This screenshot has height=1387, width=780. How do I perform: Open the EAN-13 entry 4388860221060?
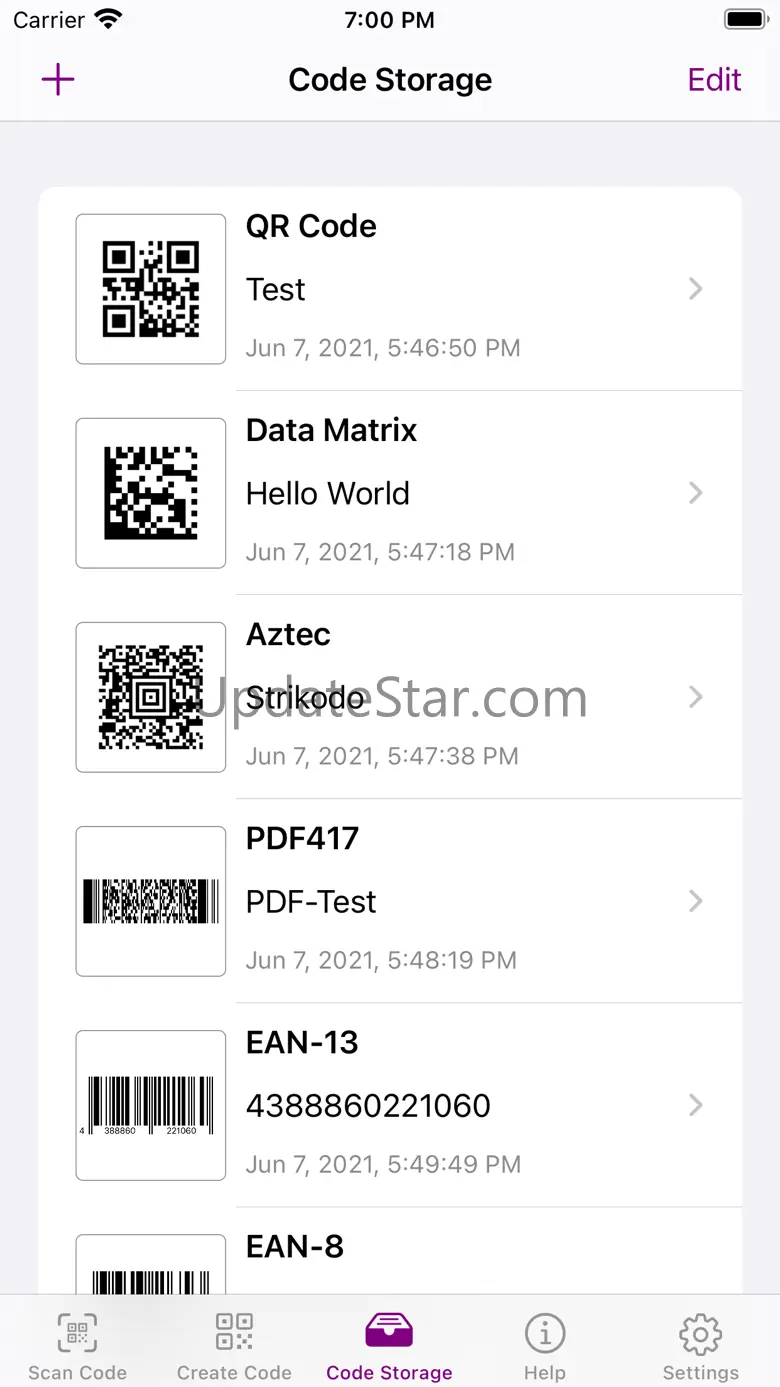(390, 1105)
